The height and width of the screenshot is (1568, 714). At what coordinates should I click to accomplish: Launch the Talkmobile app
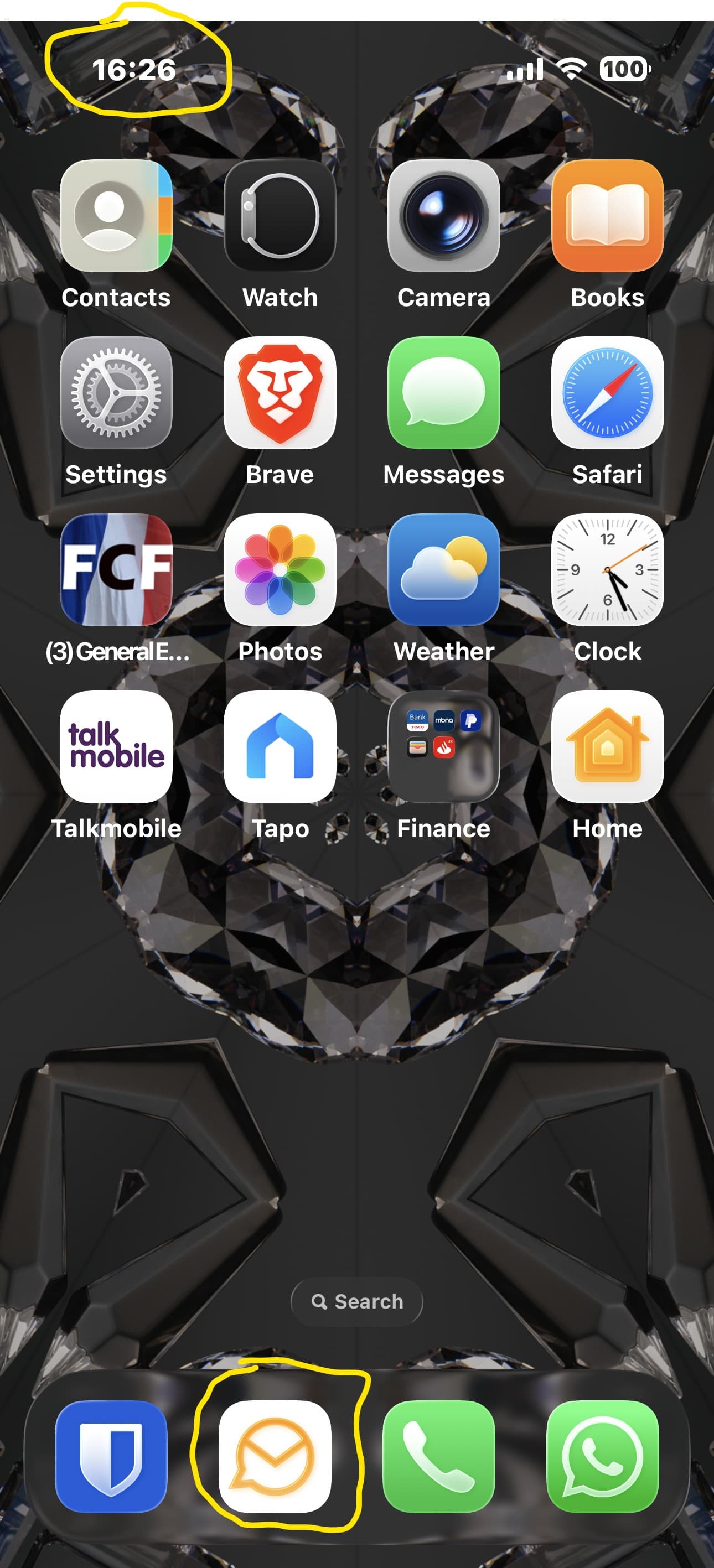(x=116, y=747)
